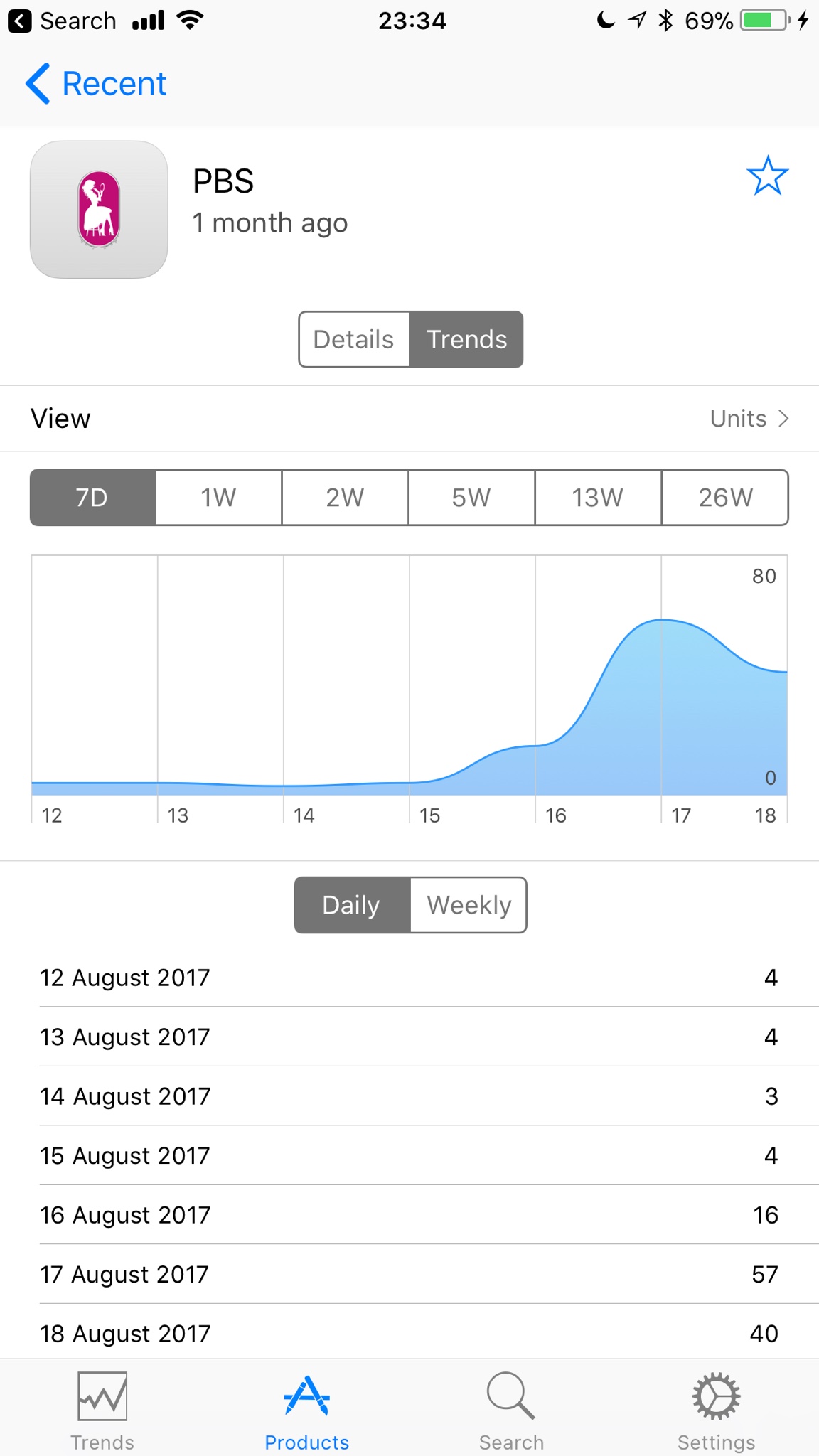Open the Products tab
Image resolution: width=819 pixels, height=1456 pixels.
click(x=307, y=1410)
